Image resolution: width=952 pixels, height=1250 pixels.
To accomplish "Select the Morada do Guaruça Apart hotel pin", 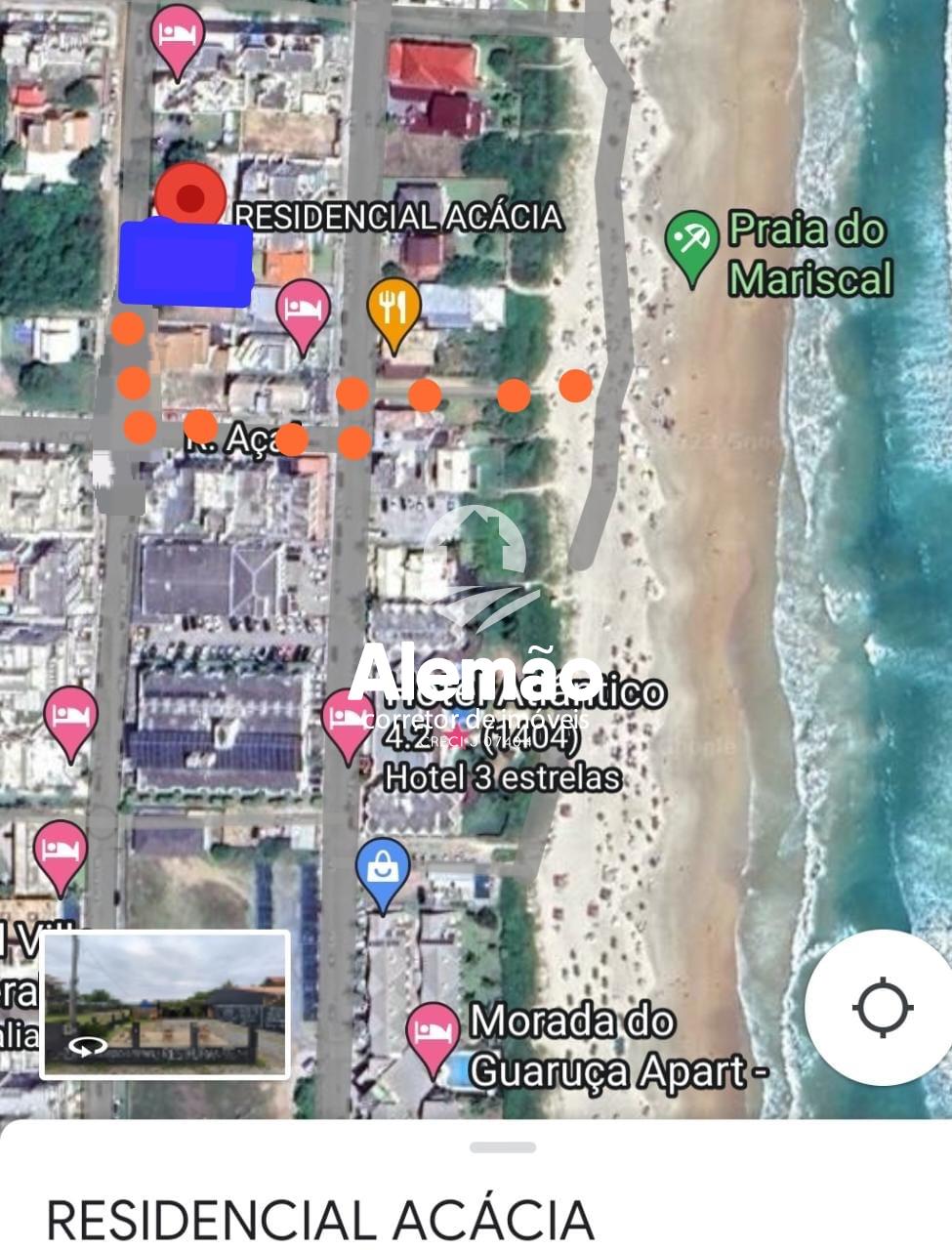I will [x=433, y=1033].
